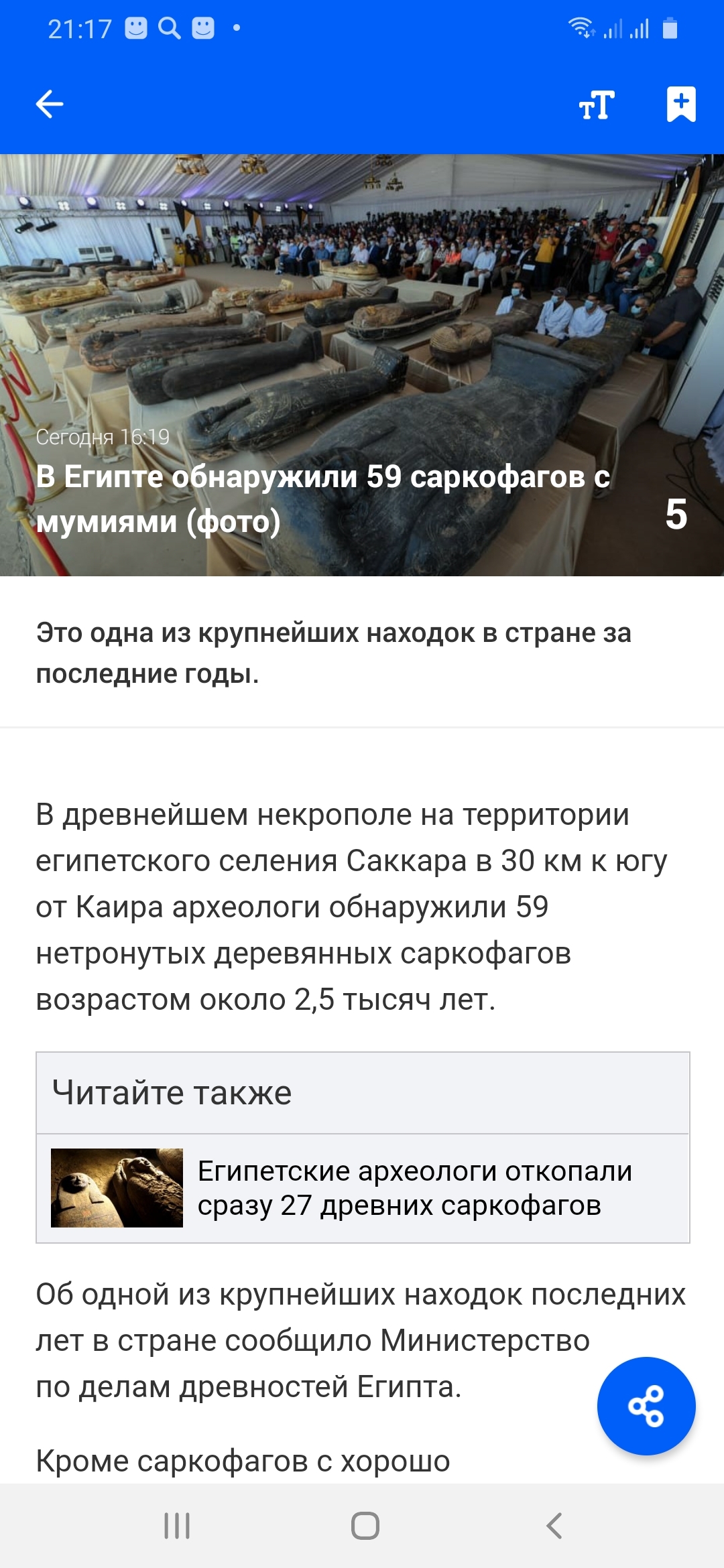724x1568 pixels.
Task: Open related article about 27 ancient sarcophagi
Action: [414, 1188]
